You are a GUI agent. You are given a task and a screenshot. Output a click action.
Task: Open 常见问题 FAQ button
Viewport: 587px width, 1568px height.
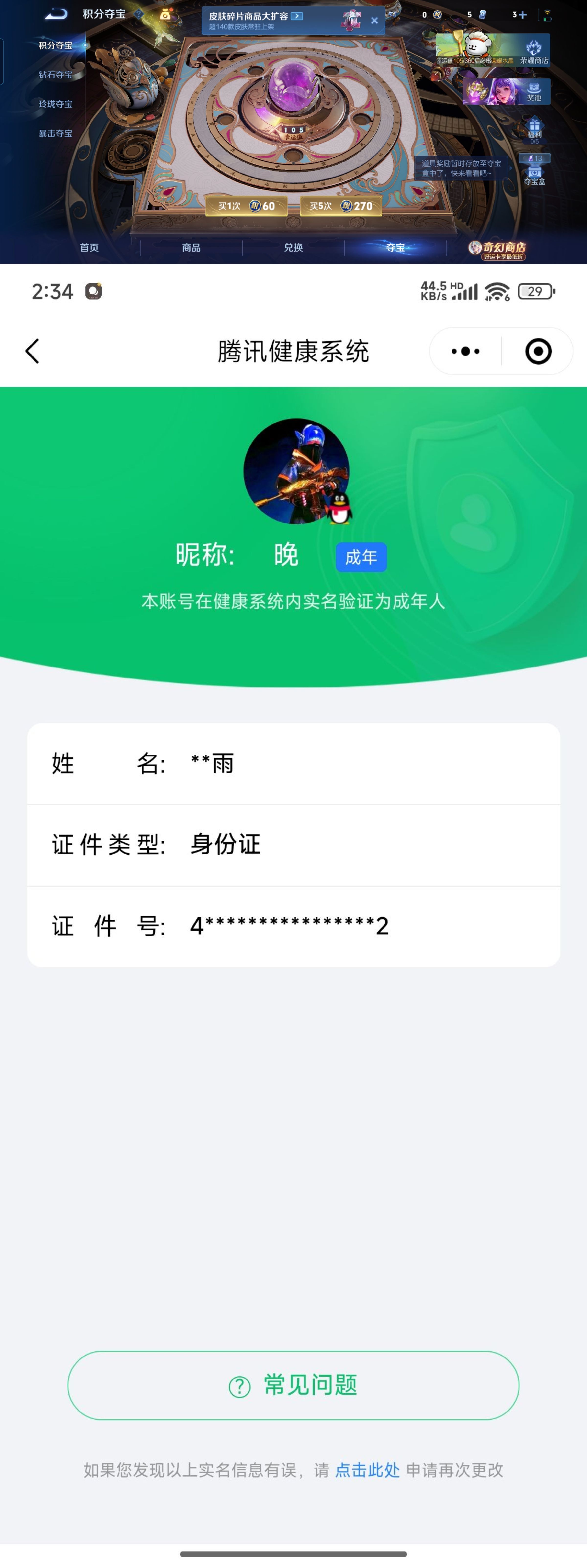coord(293,1385)
